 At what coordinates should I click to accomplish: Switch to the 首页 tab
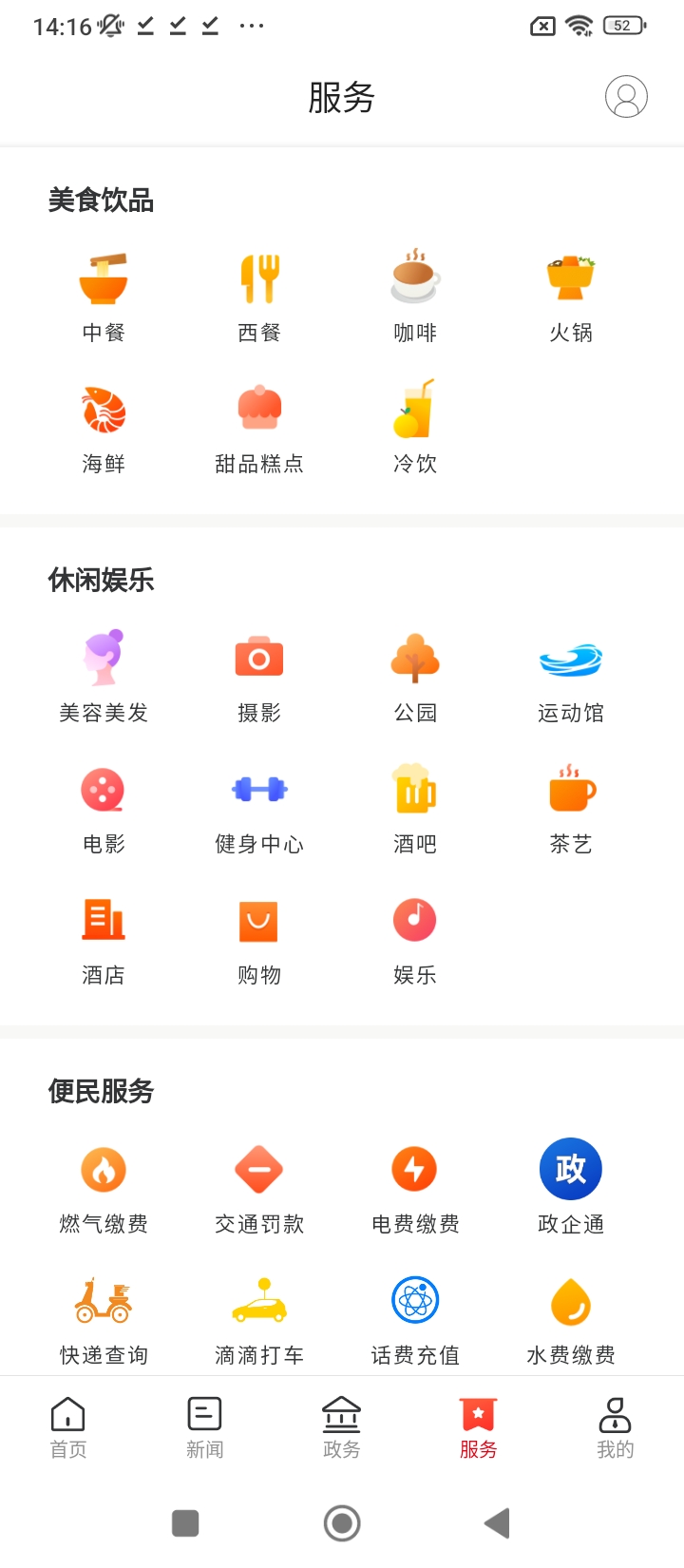pos(68,1427)
